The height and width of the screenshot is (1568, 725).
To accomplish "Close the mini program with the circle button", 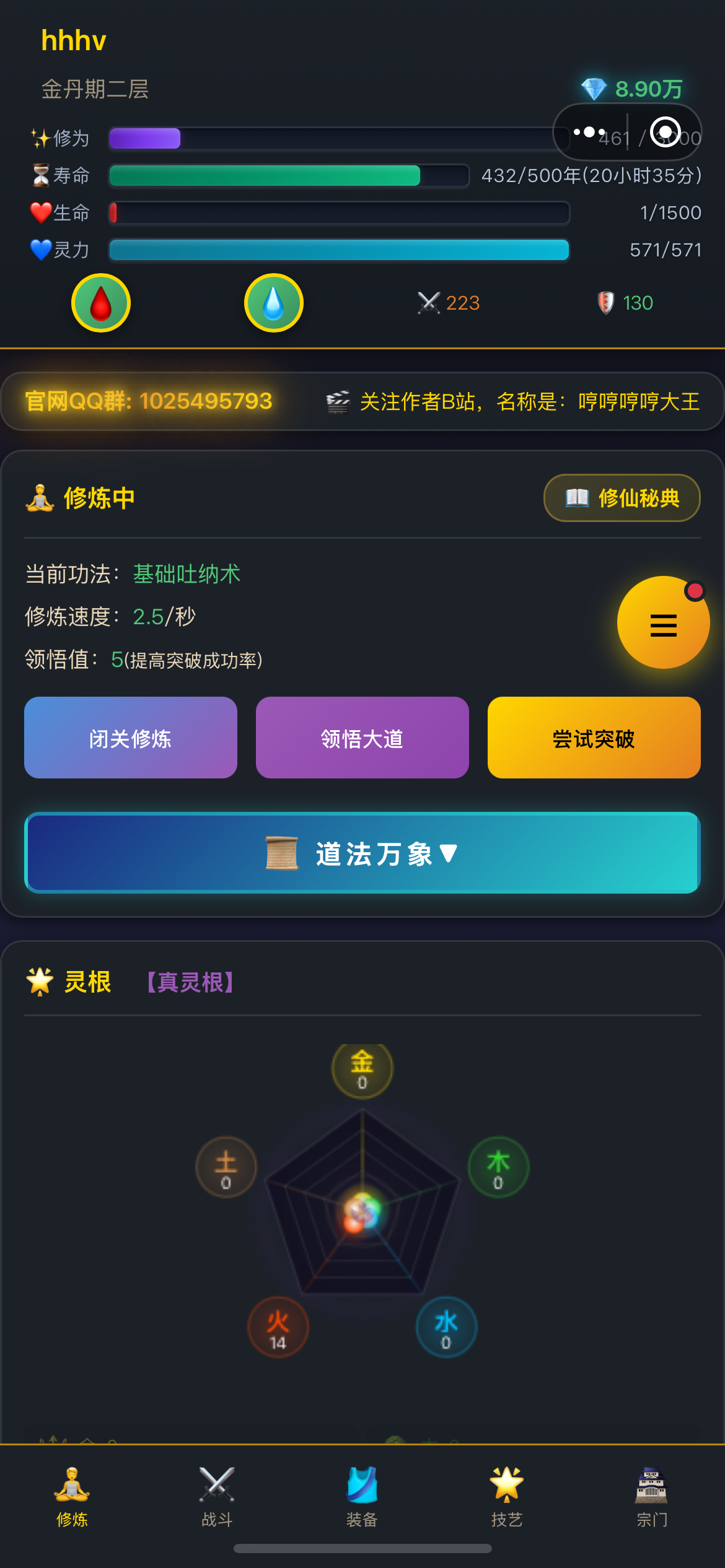I will [x=666, y=132].
